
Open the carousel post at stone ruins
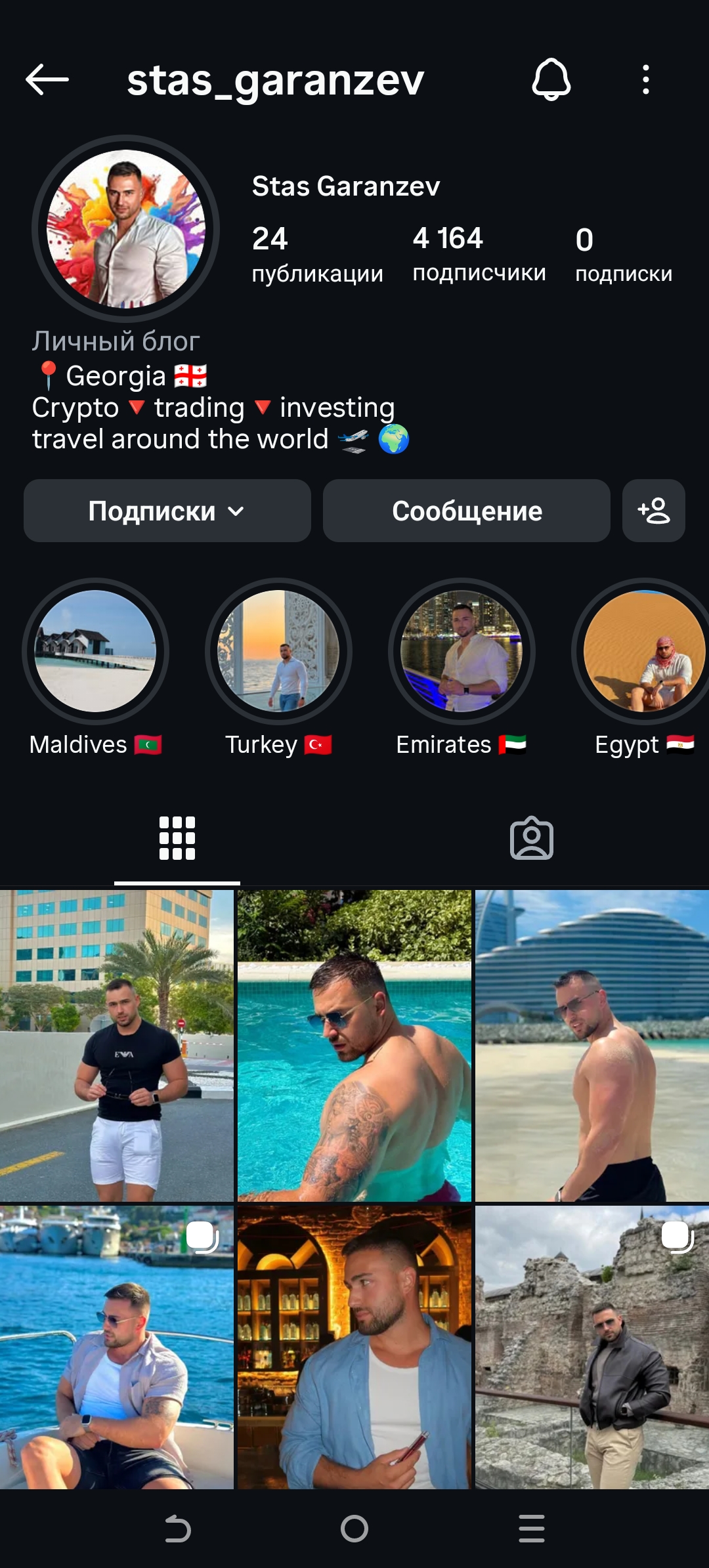click(592, 1347)
